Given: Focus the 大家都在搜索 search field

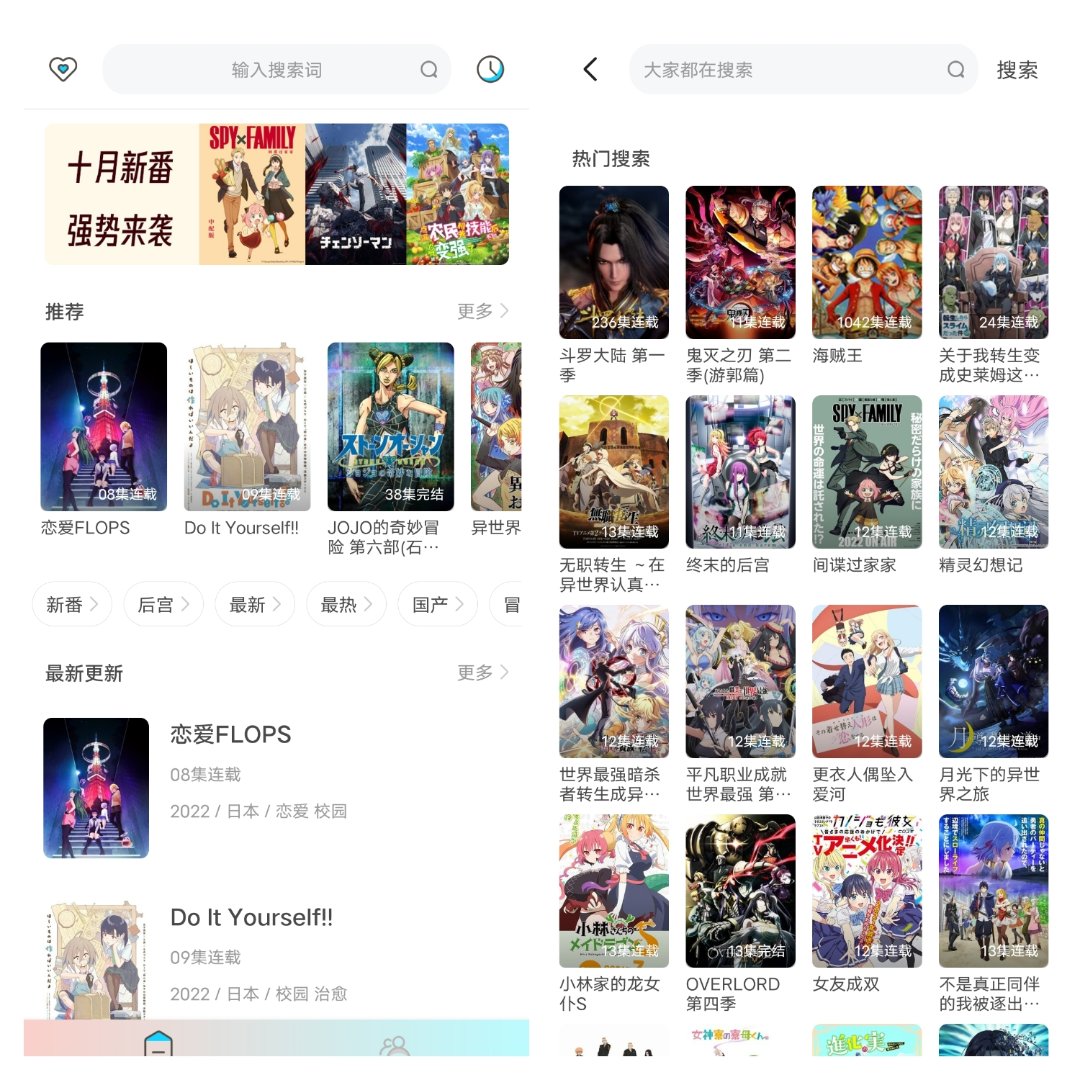Looking at the screenshot, I should click(790, 70).
